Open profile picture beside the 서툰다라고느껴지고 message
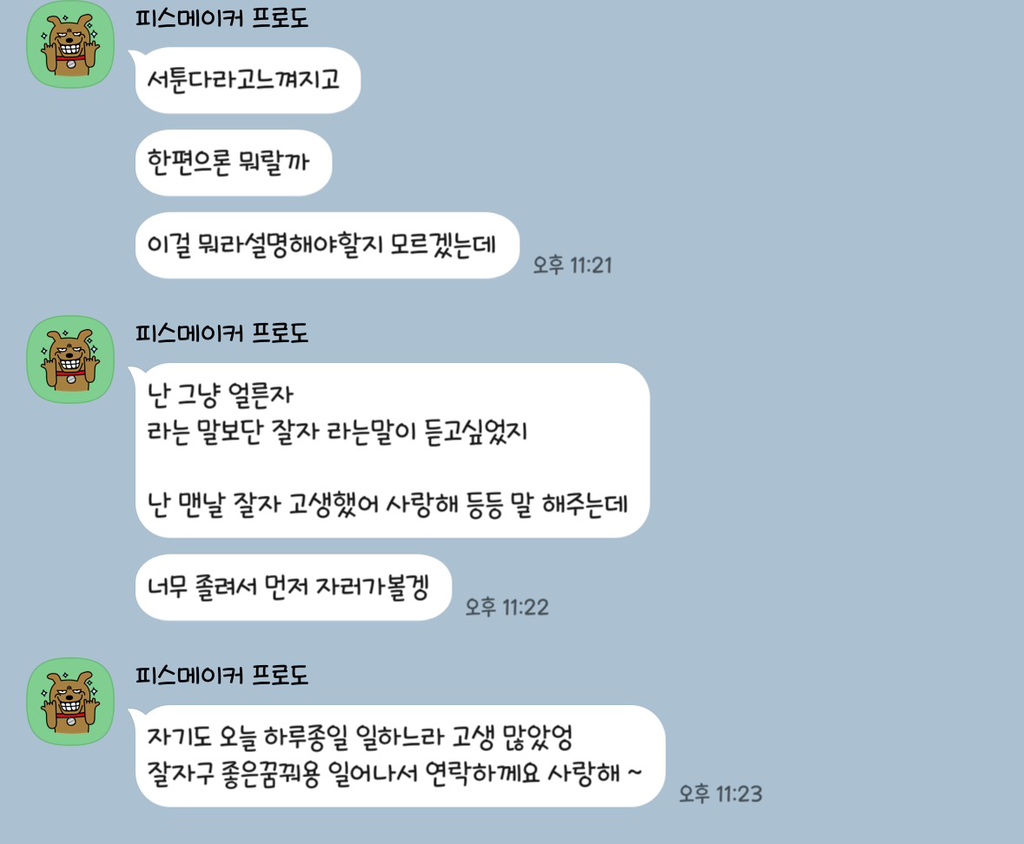1024x844 pixels. pyautogui.click(x=70, y=44)
